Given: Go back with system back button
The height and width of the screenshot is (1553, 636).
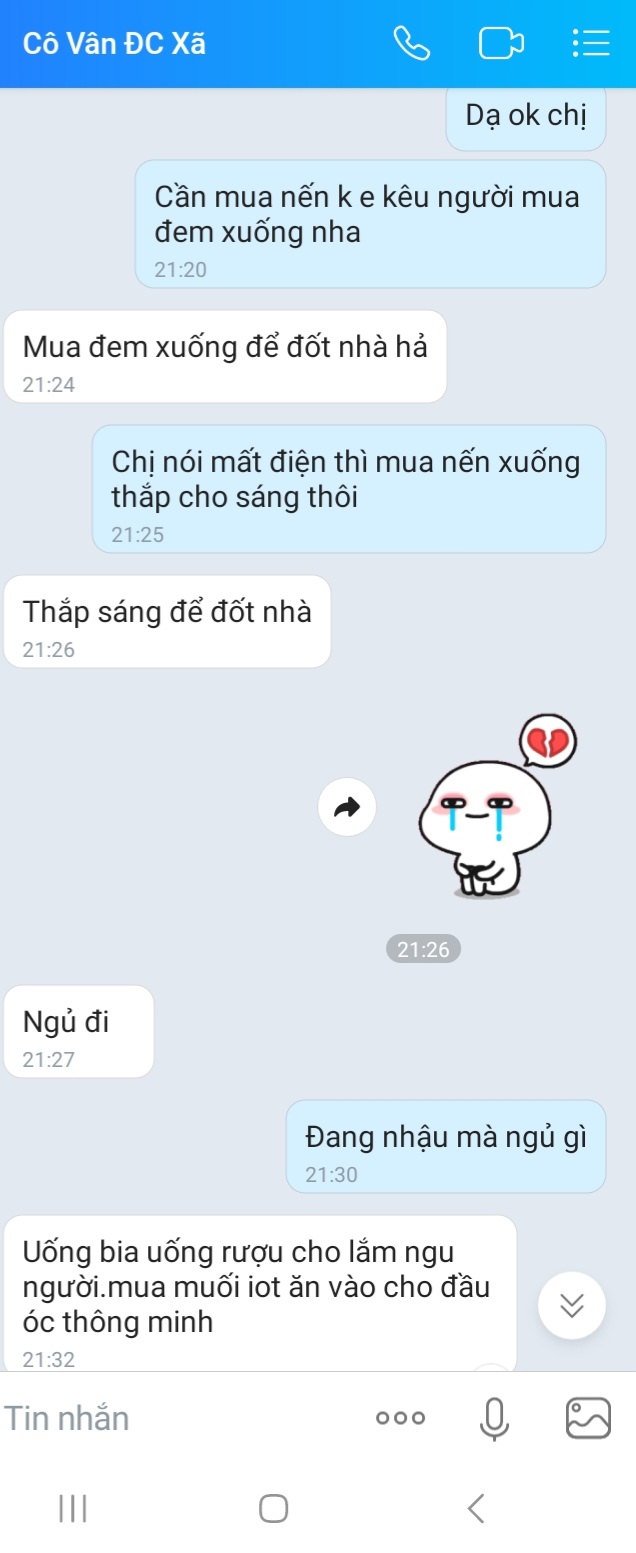Looking at the screenshot, I should click(x=476, y=1507).
